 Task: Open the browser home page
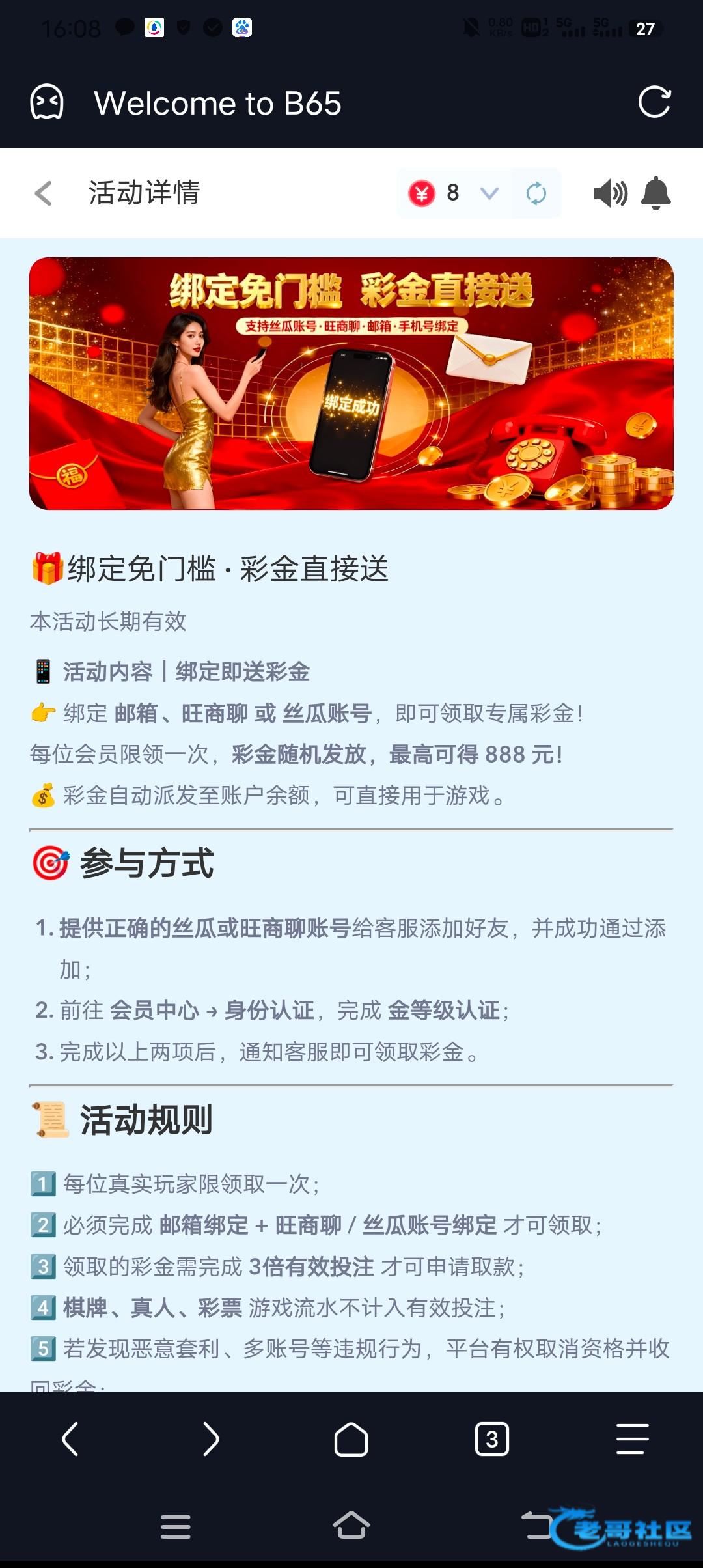coord(351,1439)
